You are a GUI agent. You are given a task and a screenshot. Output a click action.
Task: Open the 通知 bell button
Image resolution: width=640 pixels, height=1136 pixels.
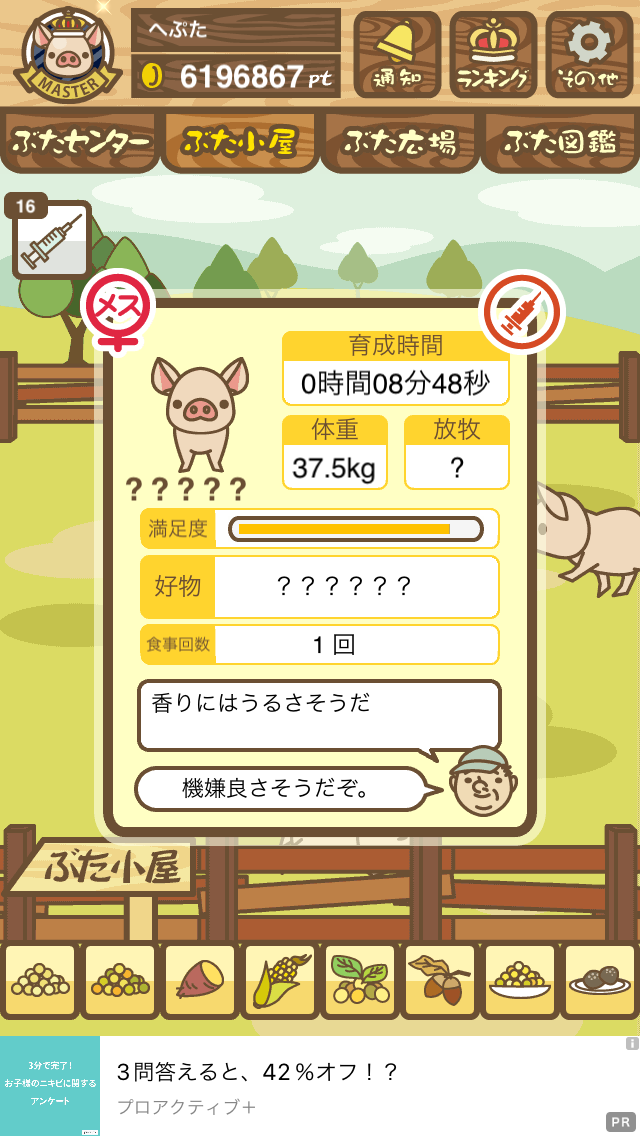coord(397,54)
